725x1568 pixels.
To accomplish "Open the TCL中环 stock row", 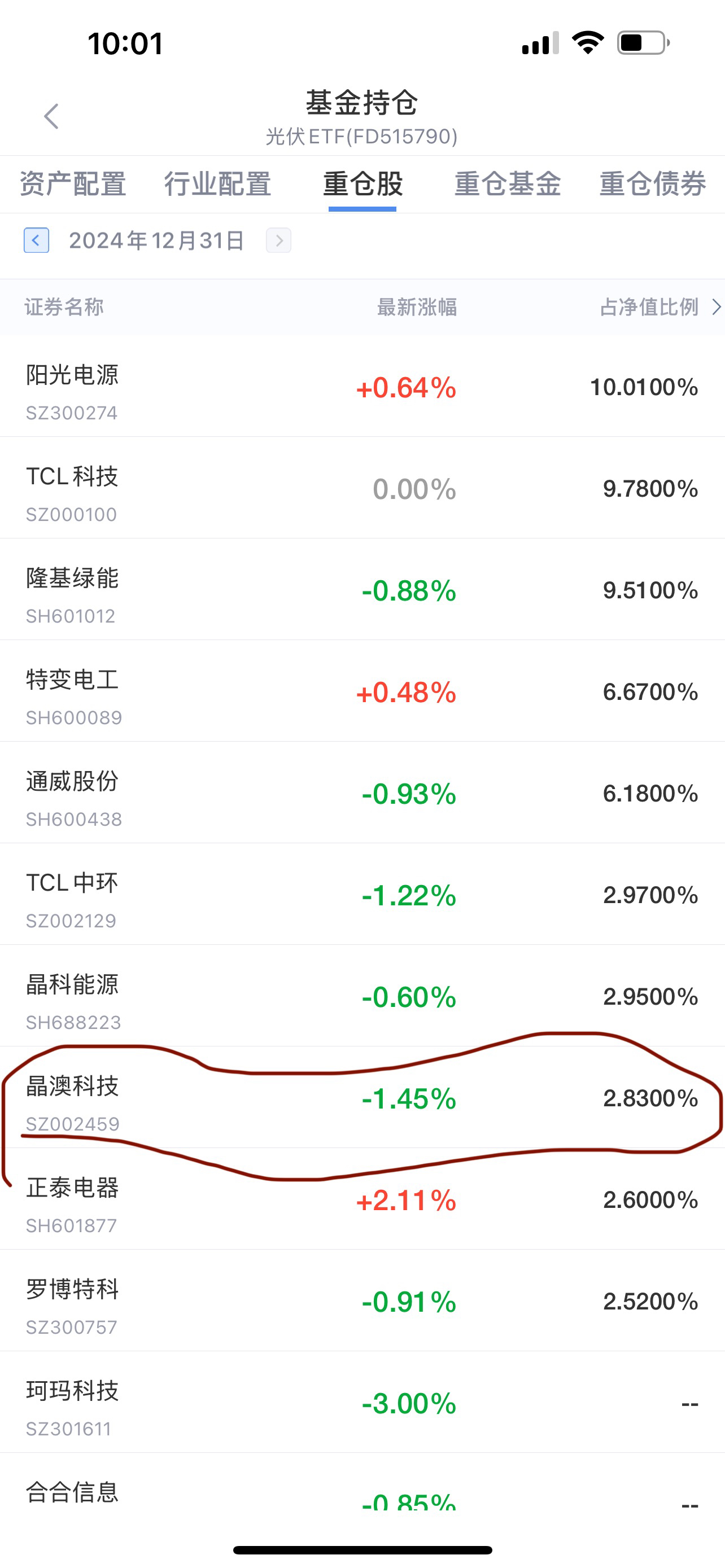I will point(362,894).
